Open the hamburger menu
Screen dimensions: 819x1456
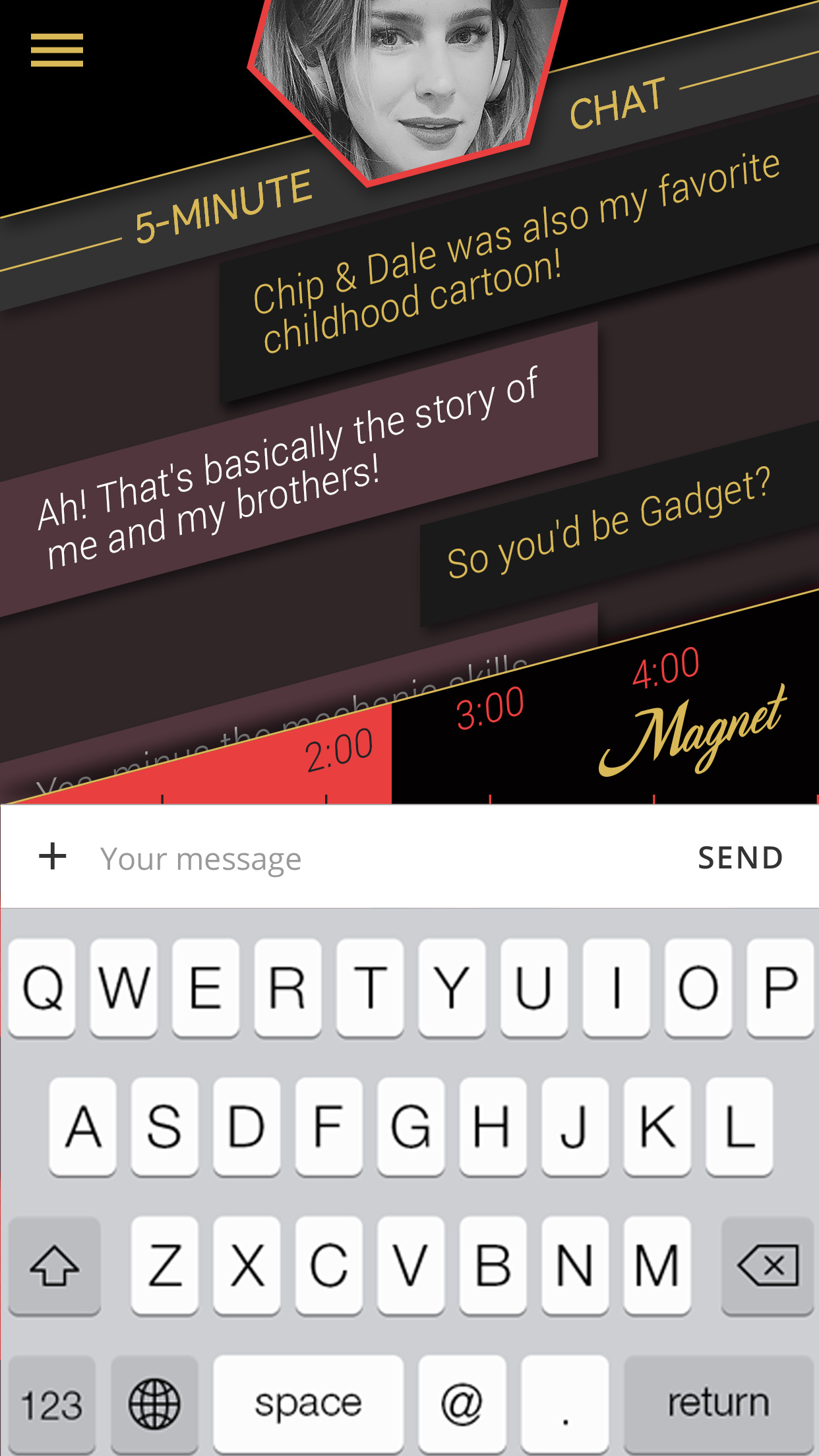tap(57, 50)
